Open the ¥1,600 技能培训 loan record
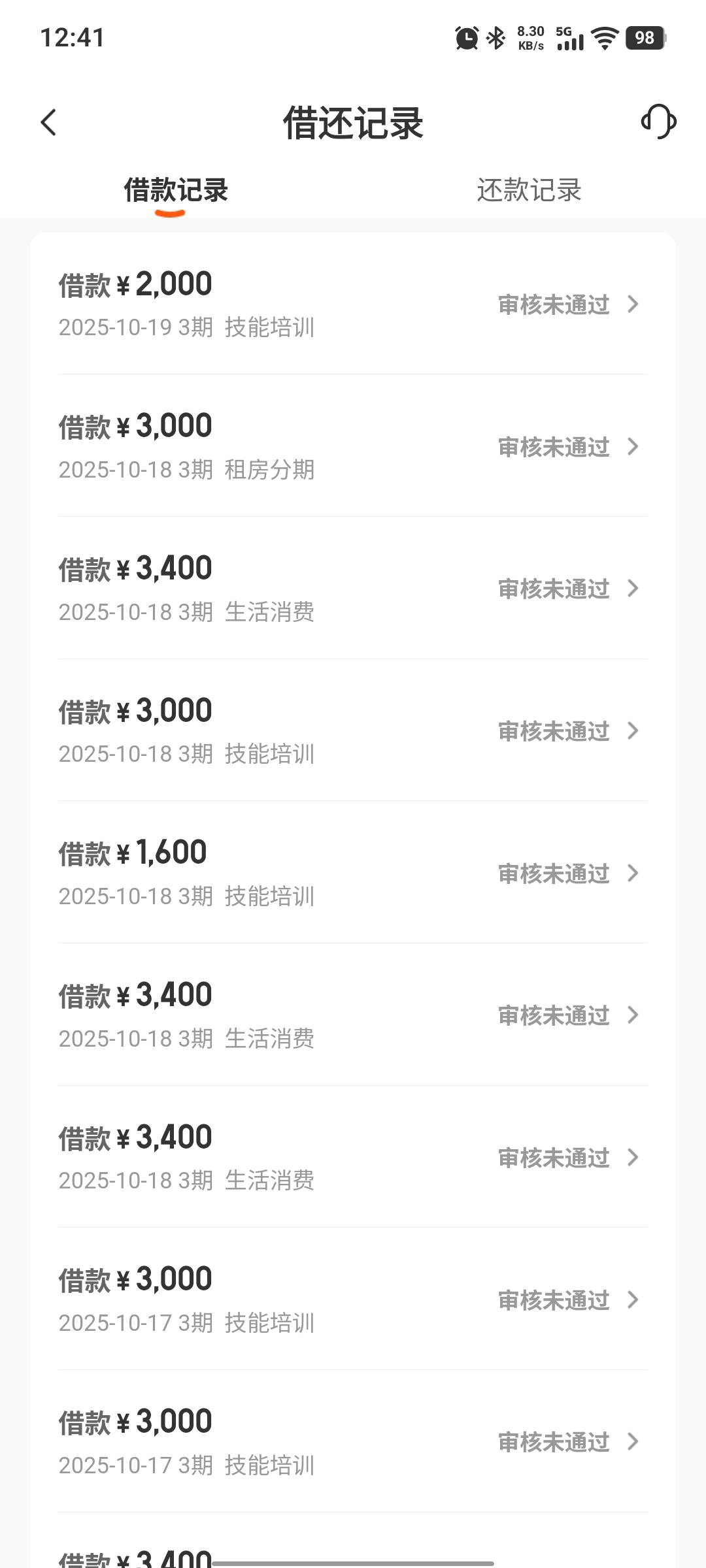706x1568 pixels. (353, 873)
